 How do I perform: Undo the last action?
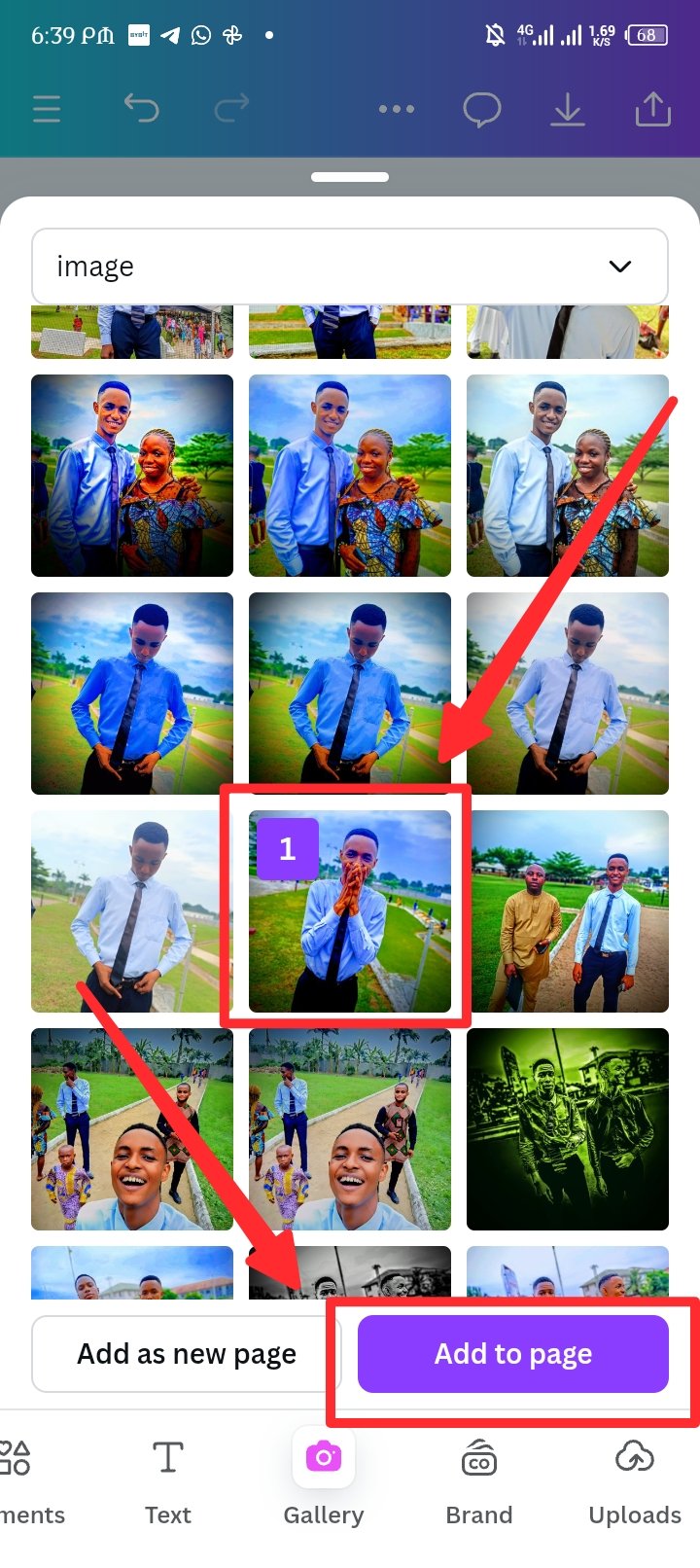(x=141, y=108)
